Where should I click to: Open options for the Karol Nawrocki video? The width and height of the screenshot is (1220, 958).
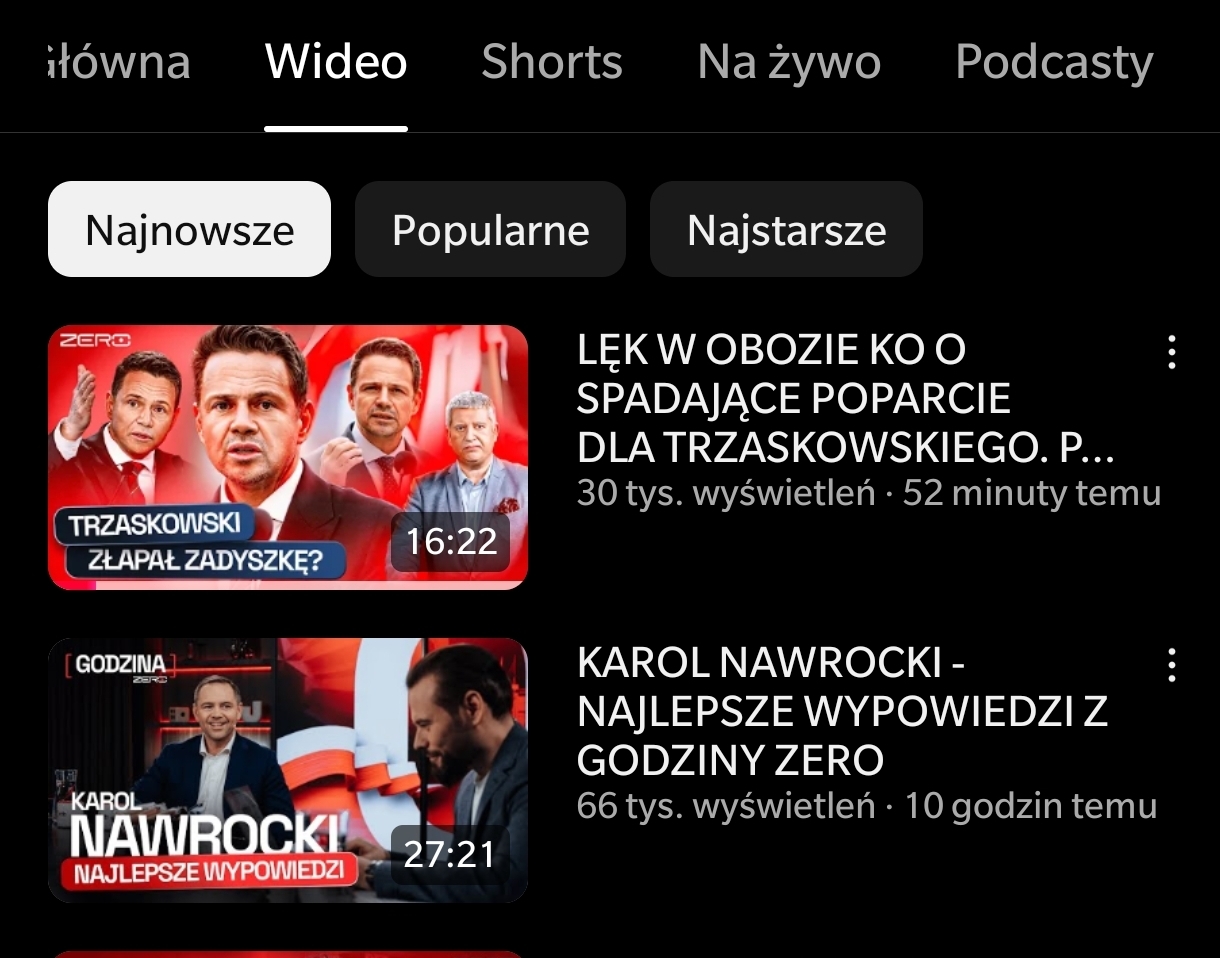click(x=1171, y=665)
